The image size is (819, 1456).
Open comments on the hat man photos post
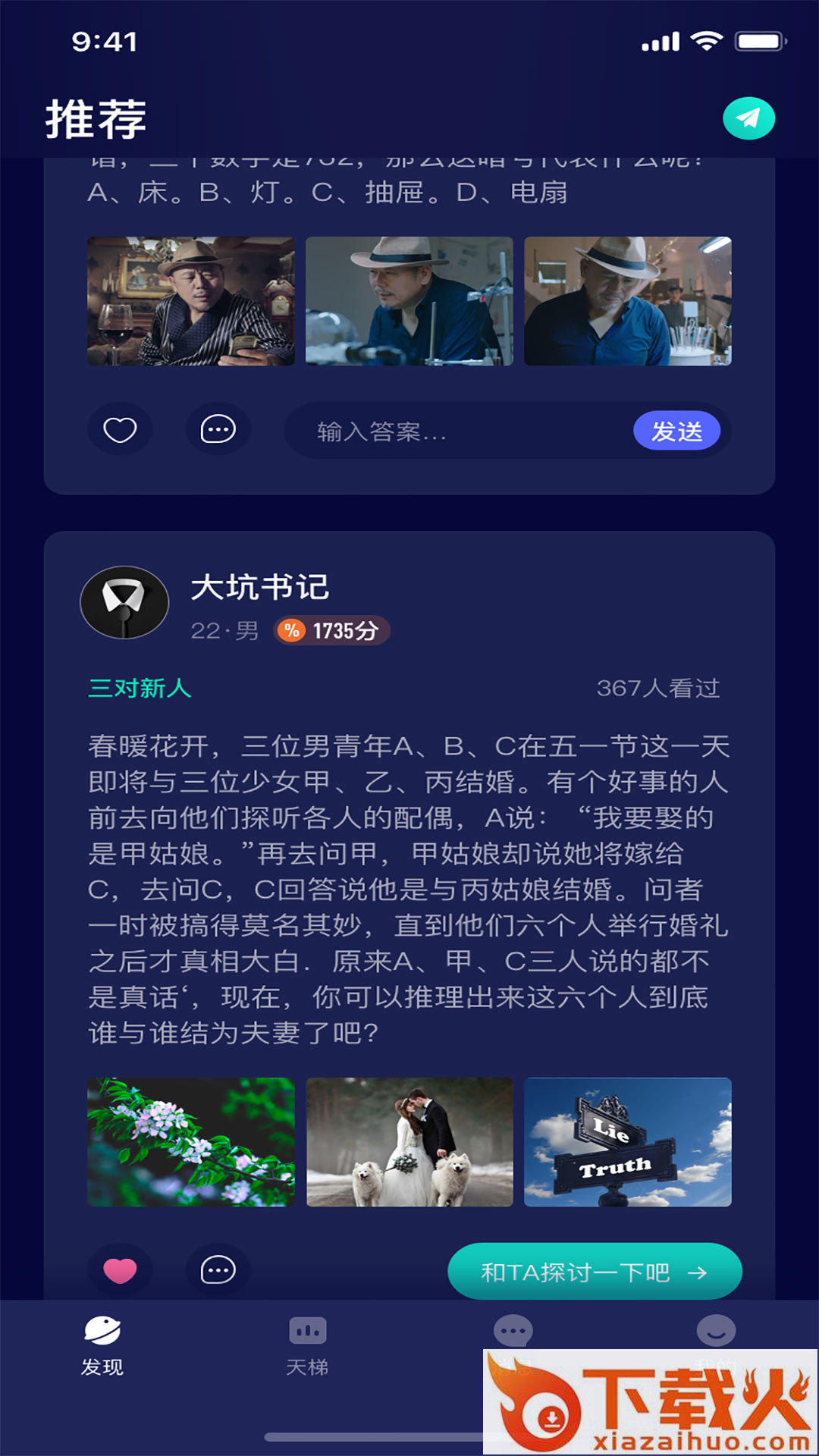pos(218,430)
